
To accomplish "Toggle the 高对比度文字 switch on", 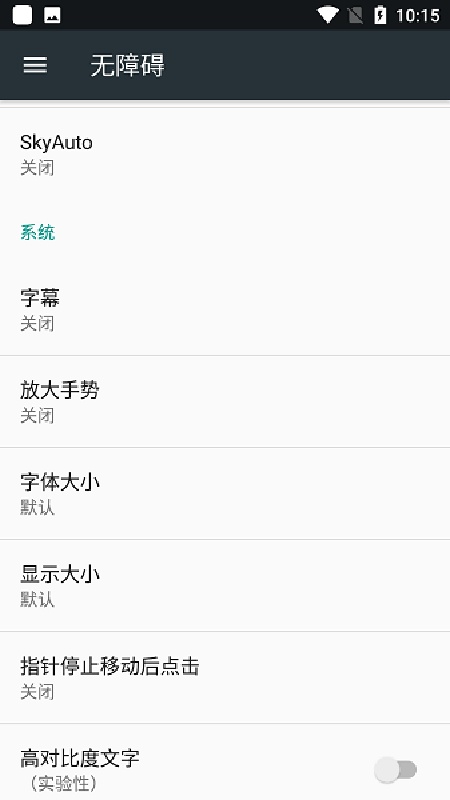I will pyautogui.click(x=395, y=769).
